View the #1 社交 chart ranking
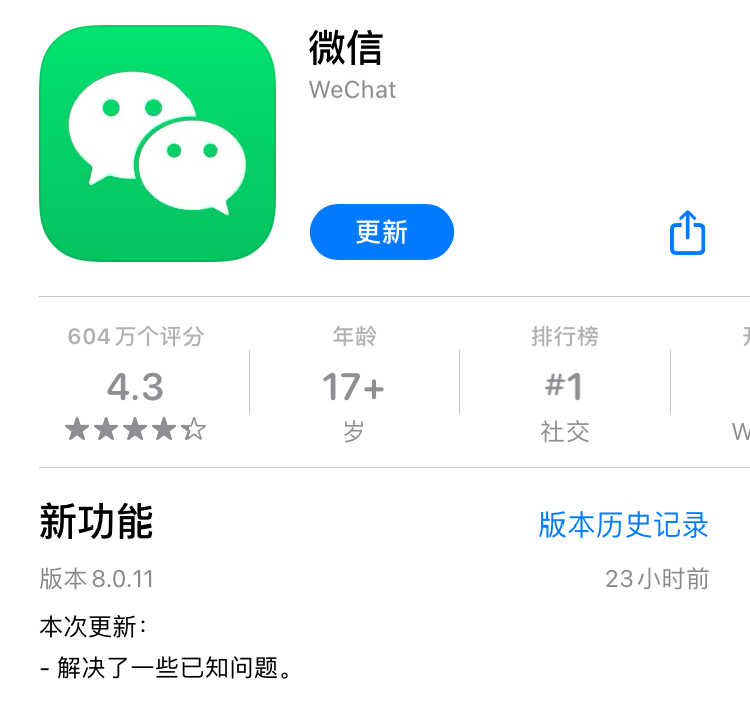 pyautogui.click(x=564, y=385)
